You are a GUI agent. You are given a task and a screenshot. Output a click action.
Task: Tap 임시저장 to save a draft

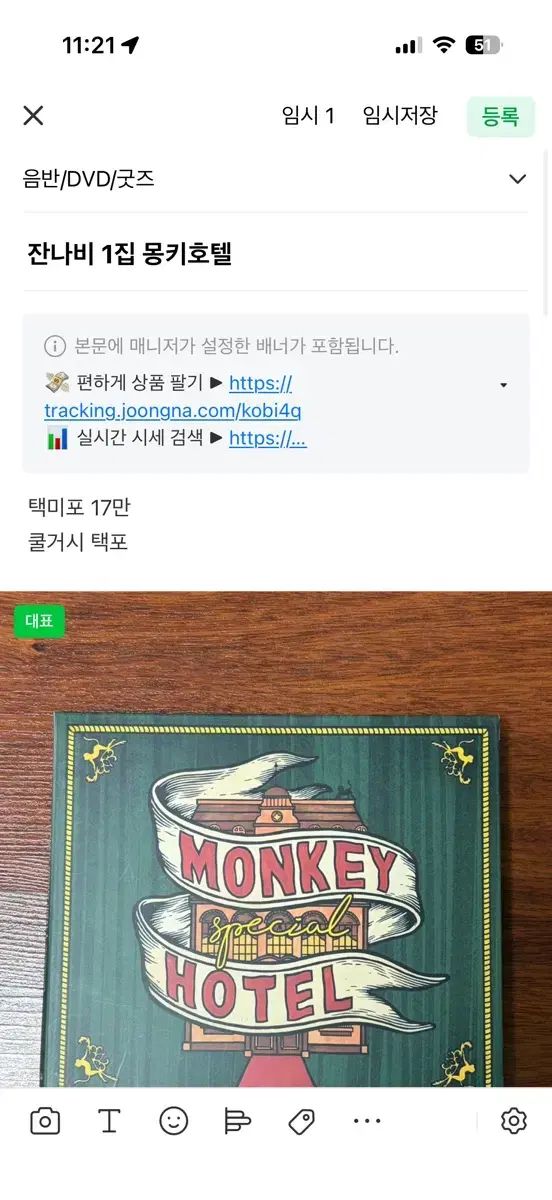click(x=400, y=115)
